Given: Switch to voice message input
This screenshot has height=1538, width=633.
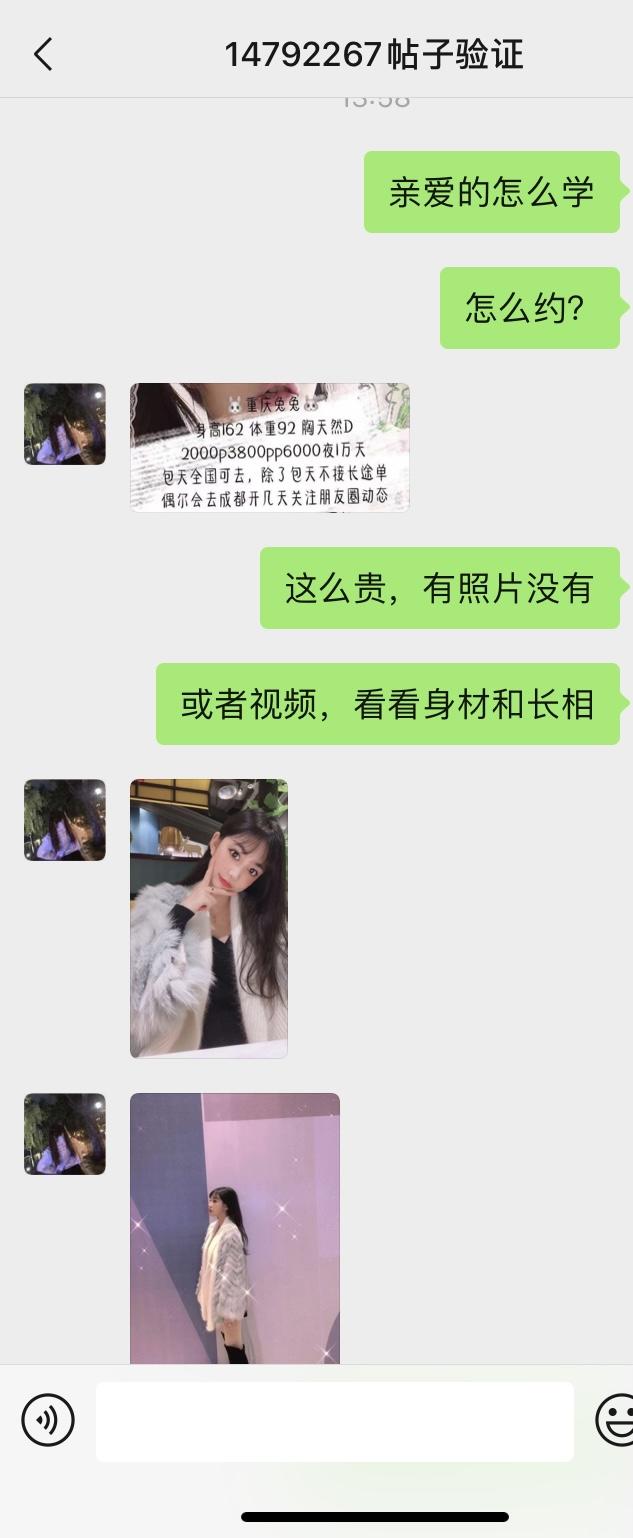Looking at the screenshot, I should coord(48,1419).
